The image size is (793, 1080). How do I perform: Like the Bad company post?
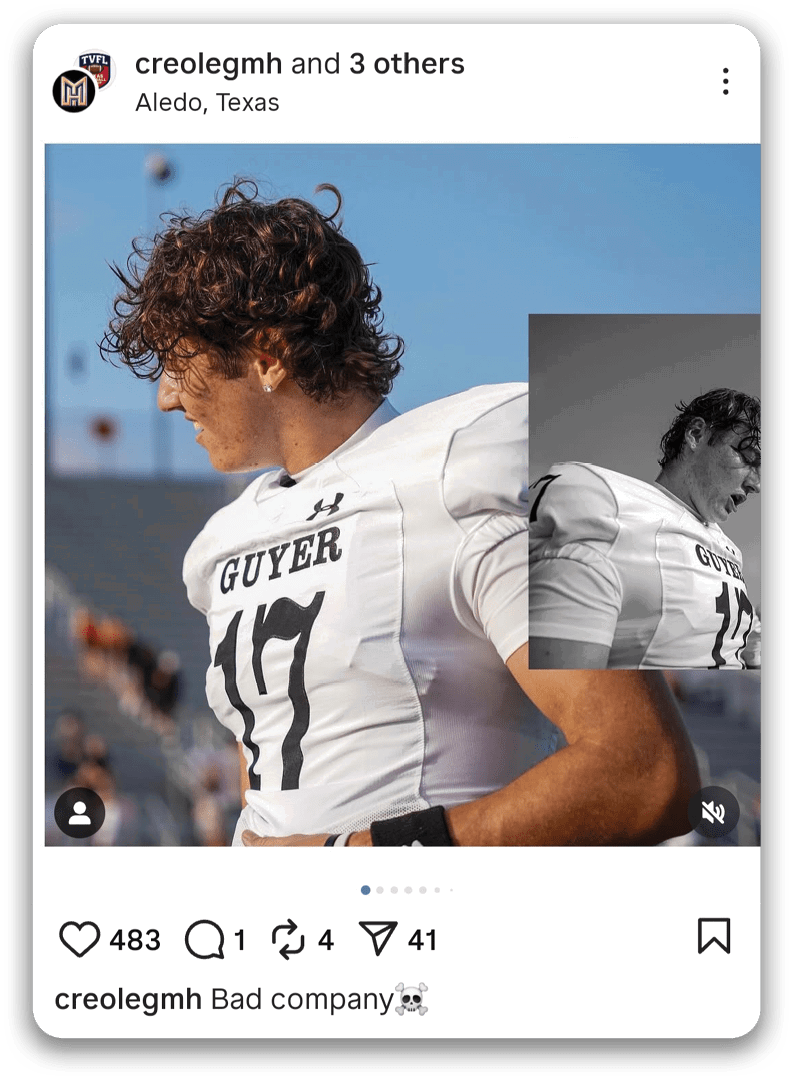click(x=80, y=939)
